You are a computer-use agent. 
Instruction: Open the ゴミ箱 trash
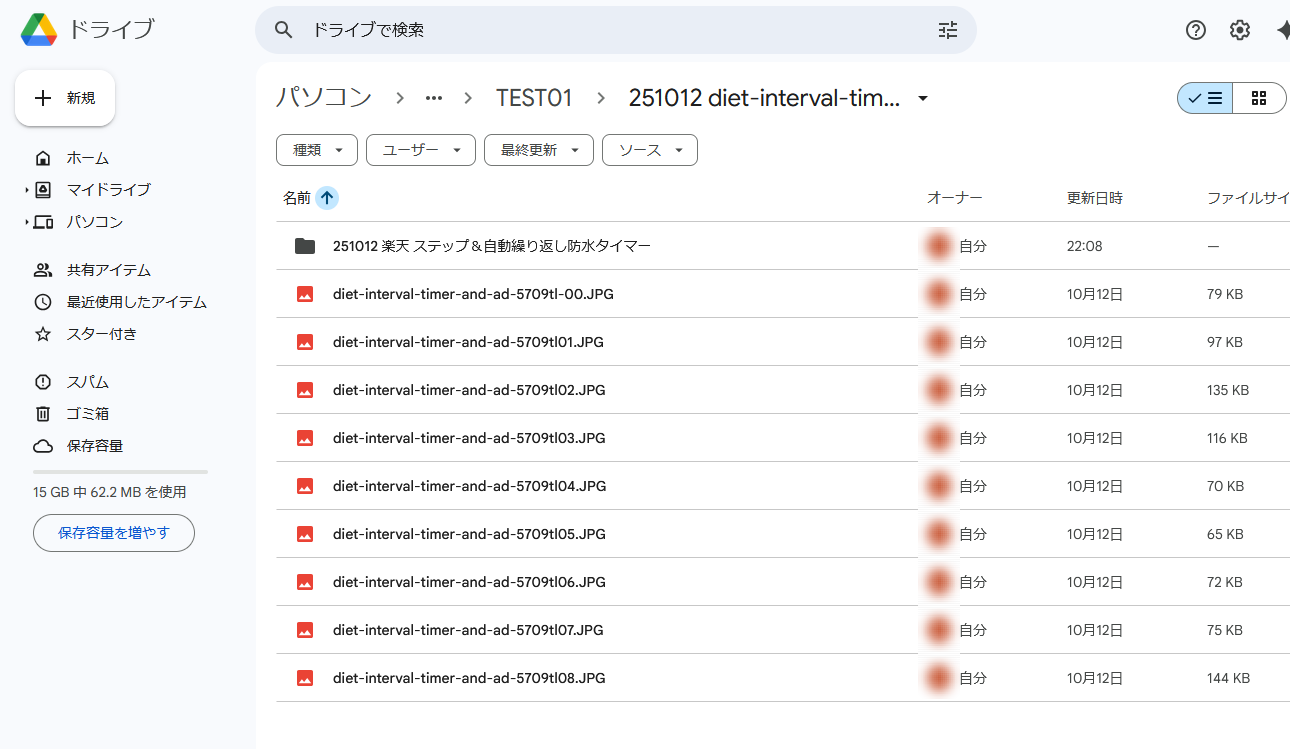tap(87, 414)
